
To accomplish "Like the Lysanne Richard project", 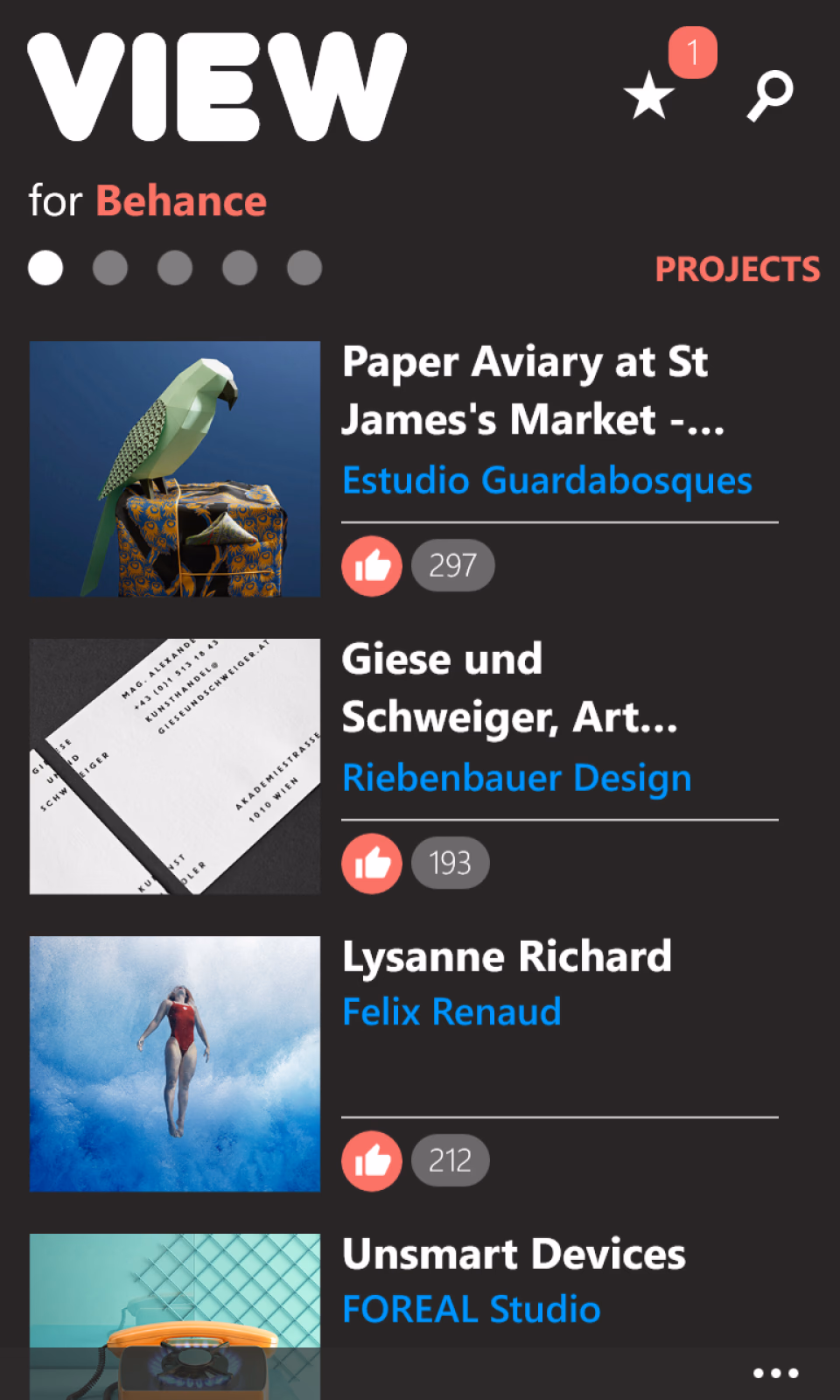I will (372, 1160).
